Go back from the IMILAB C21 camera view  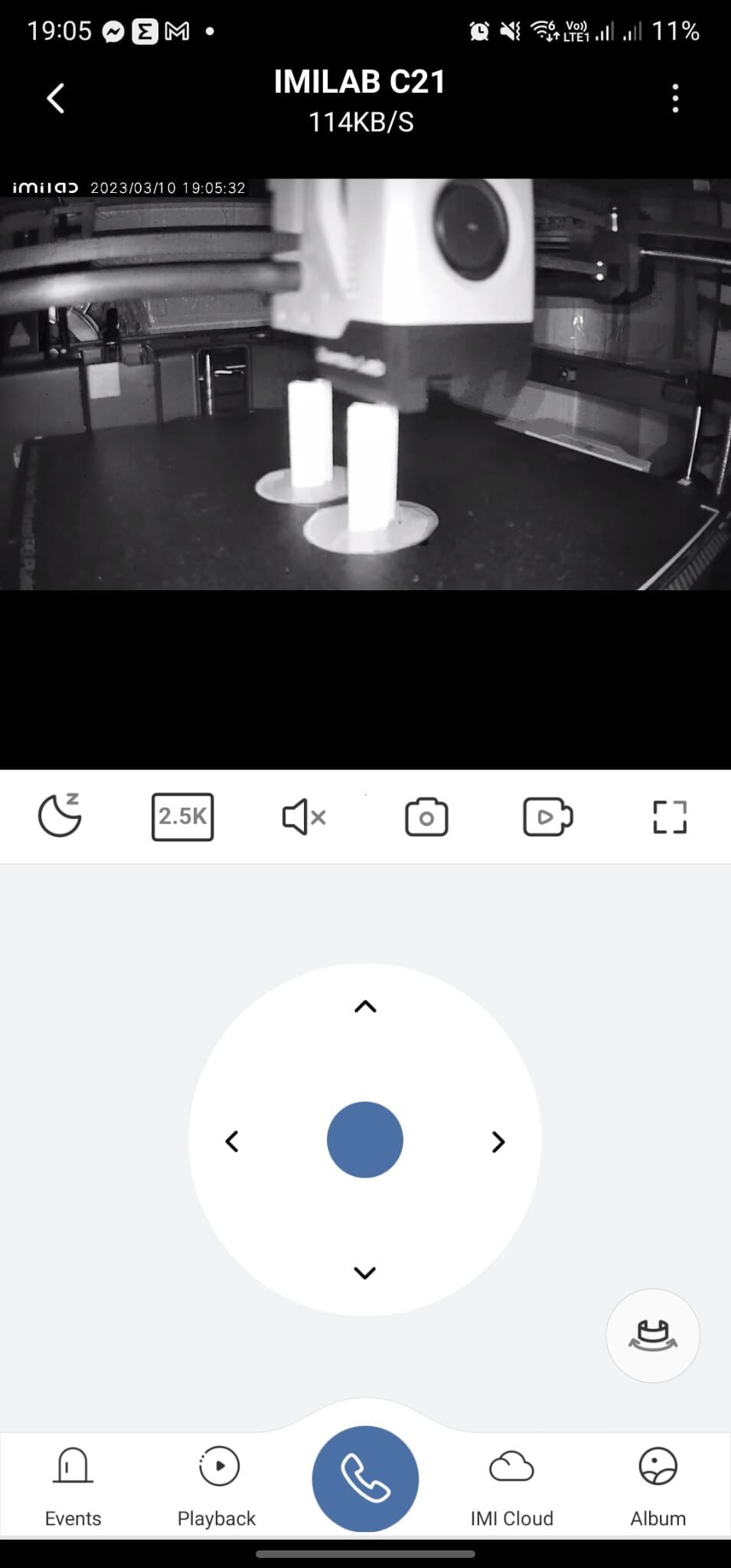point(55,99)
